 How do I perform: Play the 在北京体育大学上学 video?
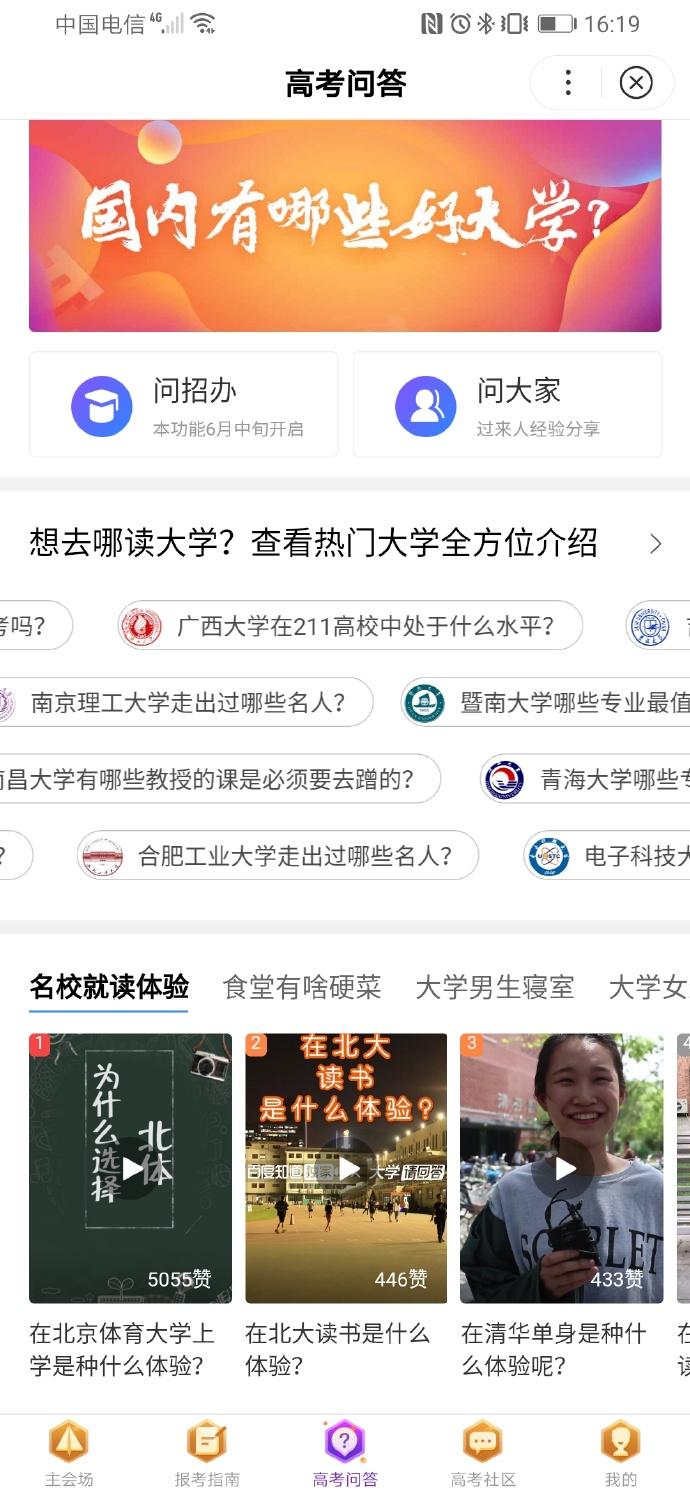pyautogui.click(x=131, y=1168)
